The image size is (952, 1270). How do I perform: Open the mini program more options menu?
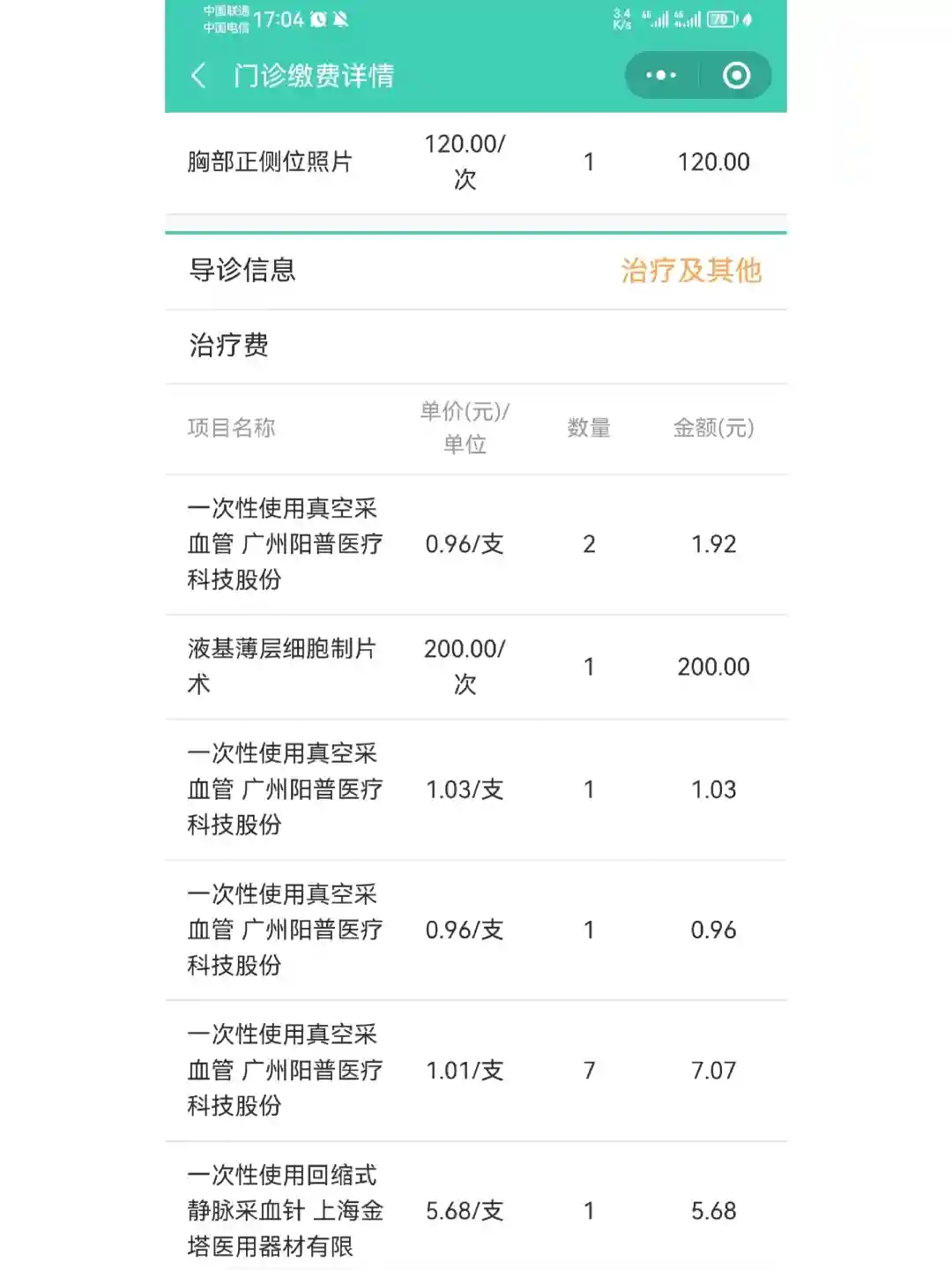click(x=661, y=76)
